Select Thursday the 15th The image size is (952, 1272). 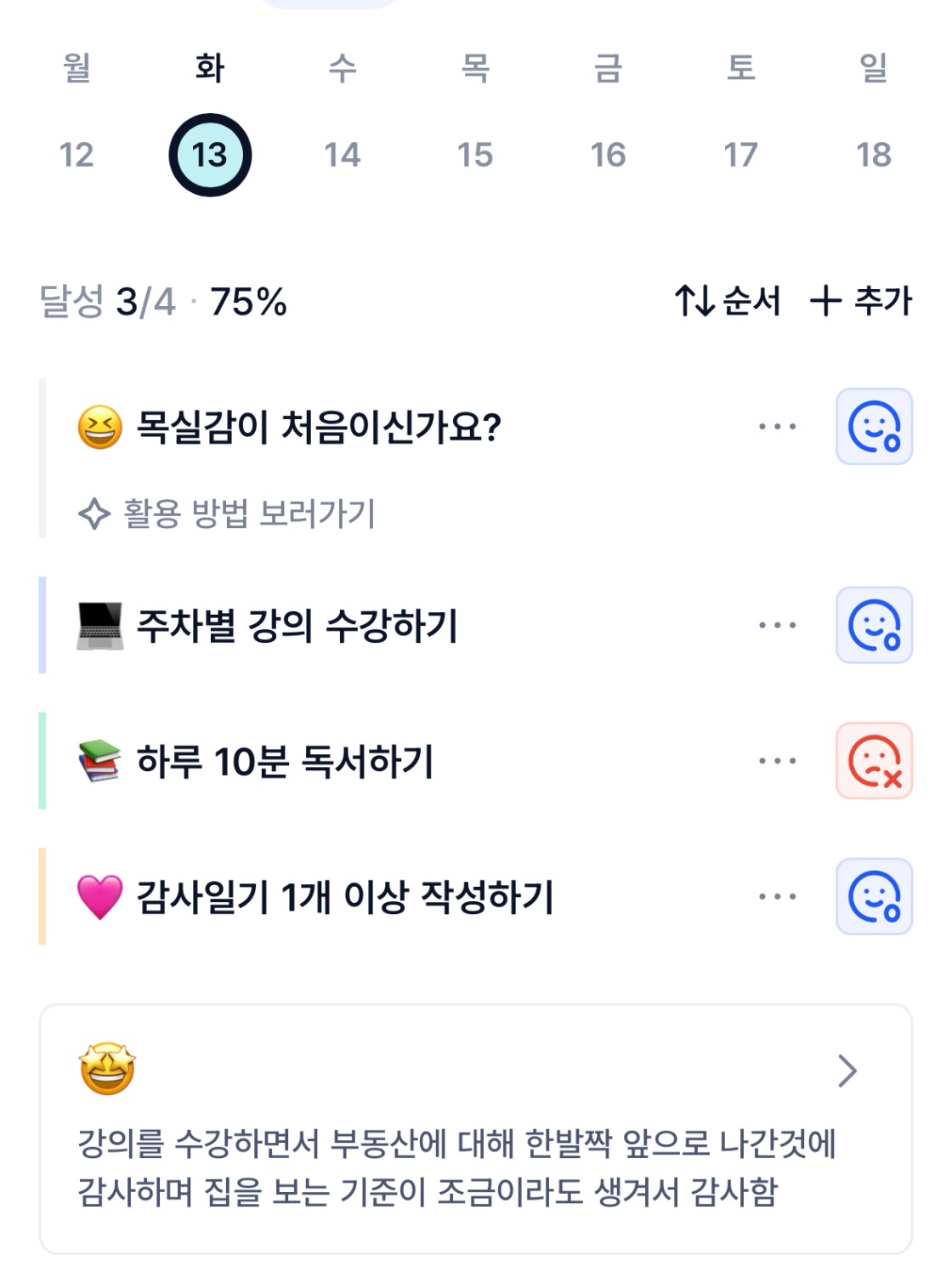coord(475,155)
